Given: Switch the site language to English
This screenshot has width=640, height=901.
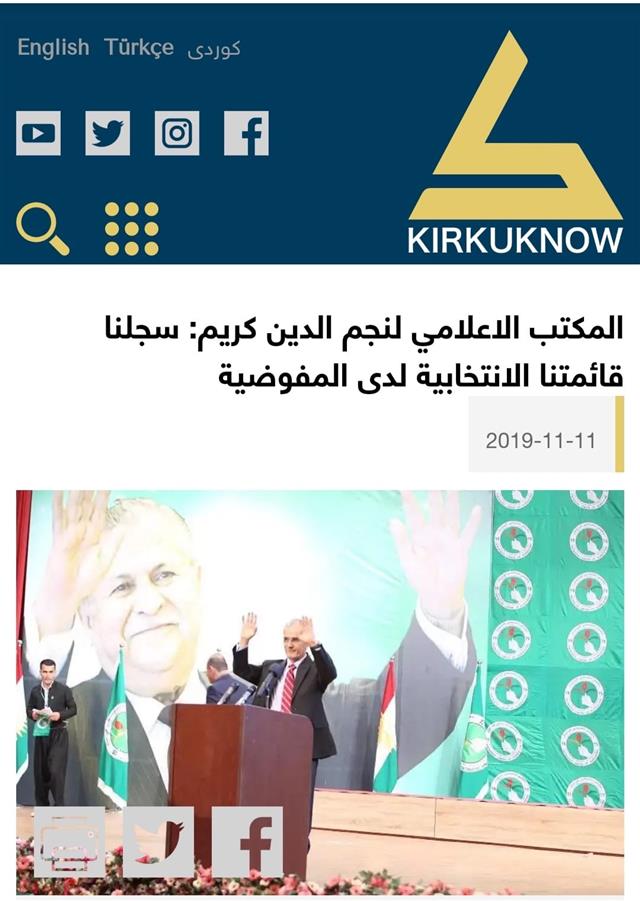Looking at the screenshot, I should point(53,48).
